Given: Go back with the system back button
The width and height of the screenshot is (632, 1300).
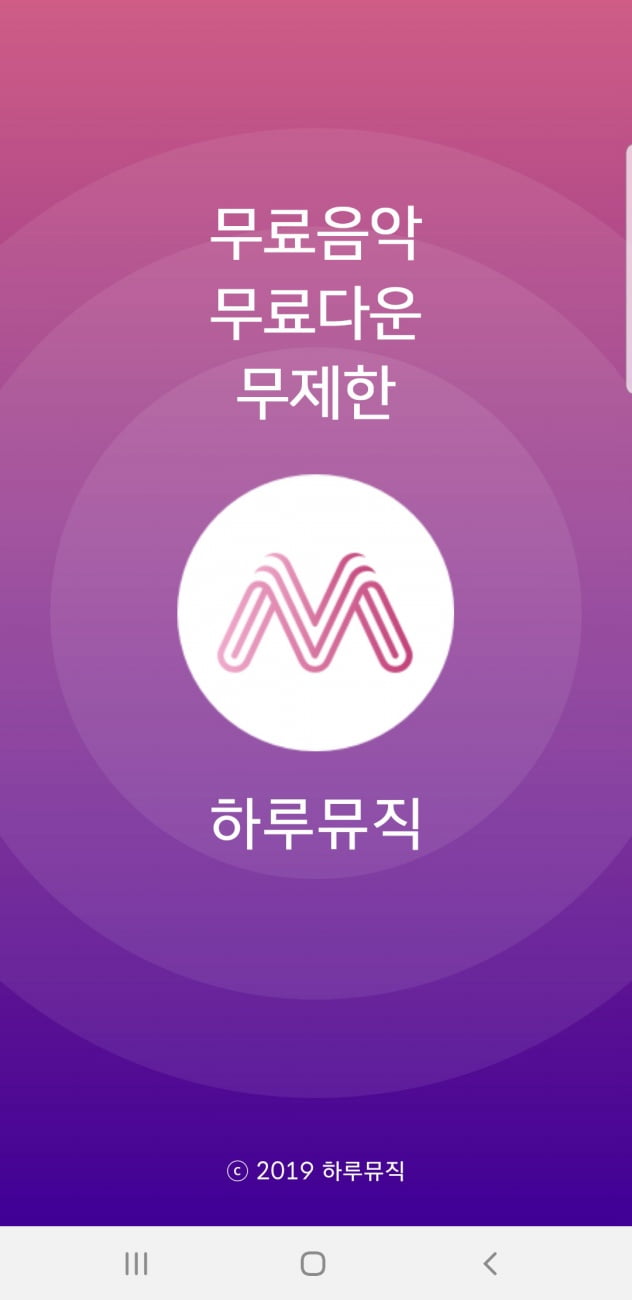Looking at the screenshot, I should tap(490, 1263).
